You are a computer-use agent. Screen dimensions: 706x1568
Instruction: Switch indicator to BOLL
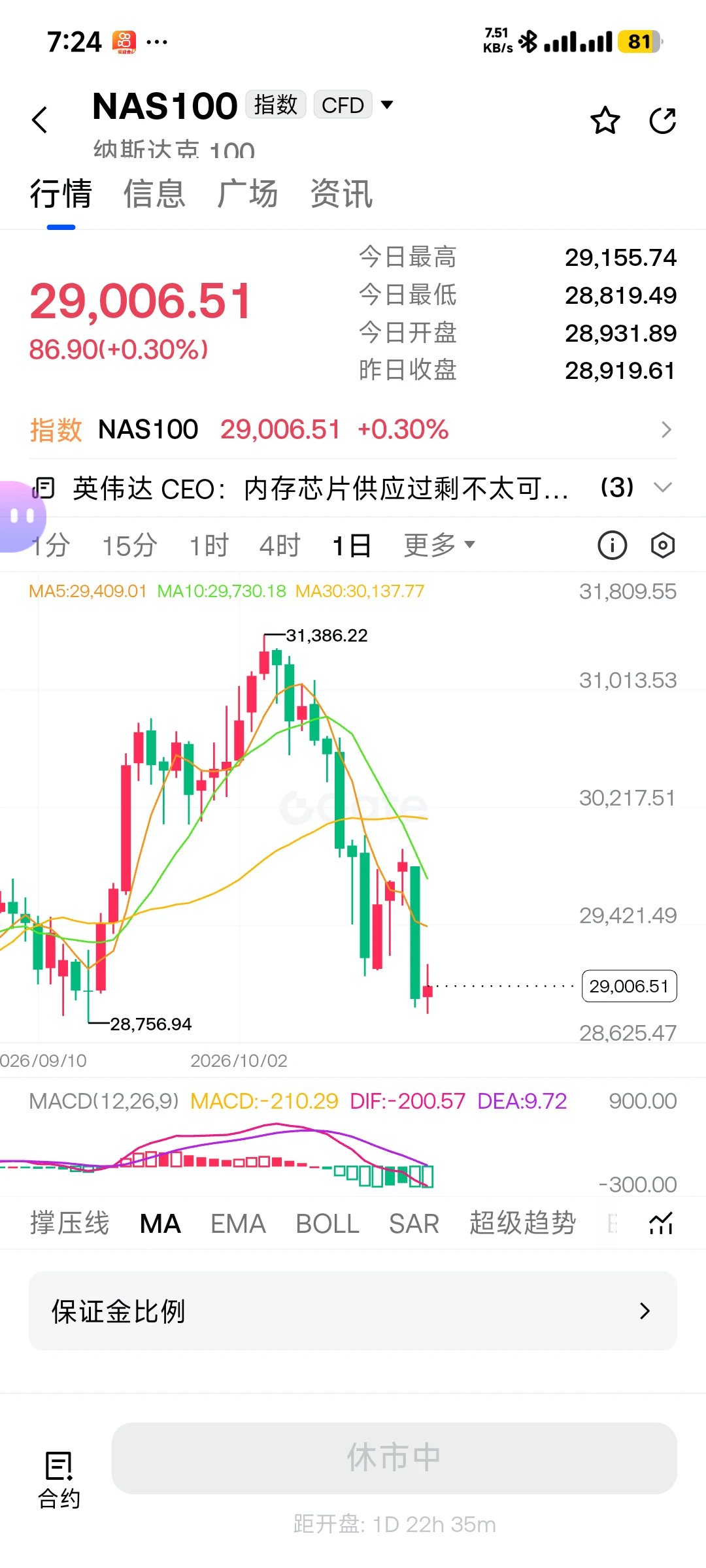tap(328, 1224)
